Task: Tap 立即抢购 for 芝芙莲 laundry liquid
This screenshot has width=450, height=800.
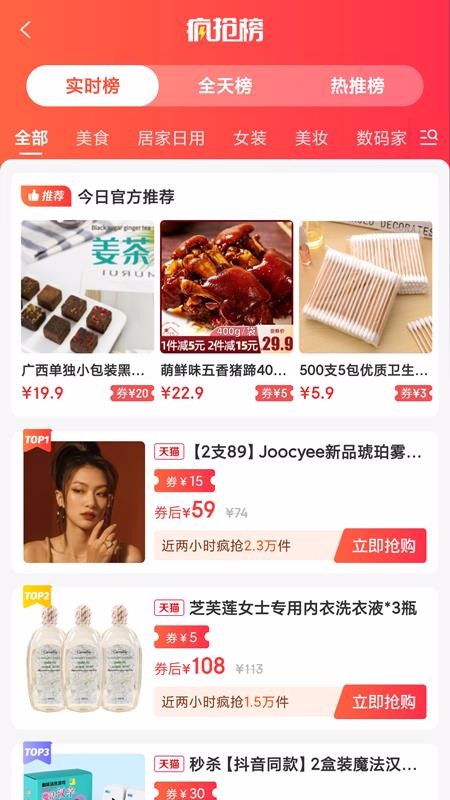Action: pos(381,702)
